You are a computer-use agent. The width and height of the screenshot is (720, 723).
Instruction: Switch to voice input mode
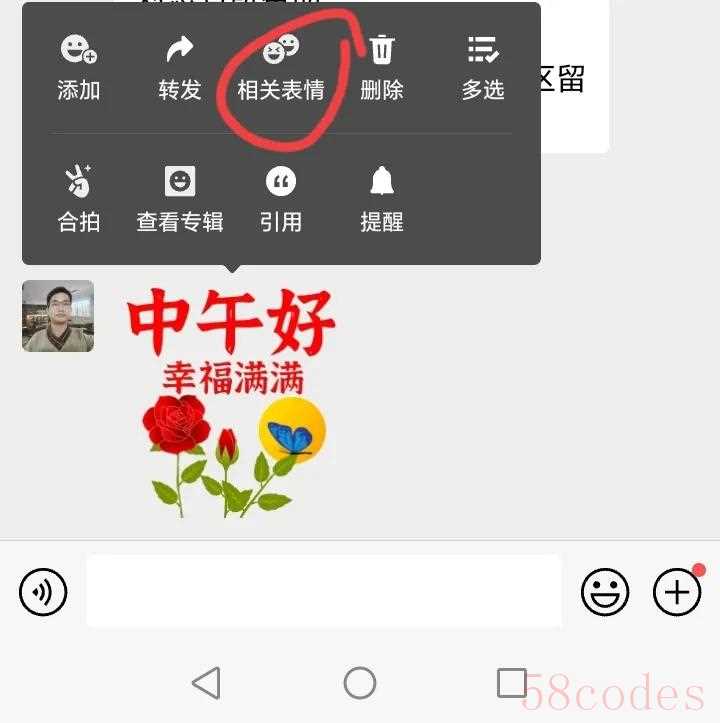(x=43, y=592)
